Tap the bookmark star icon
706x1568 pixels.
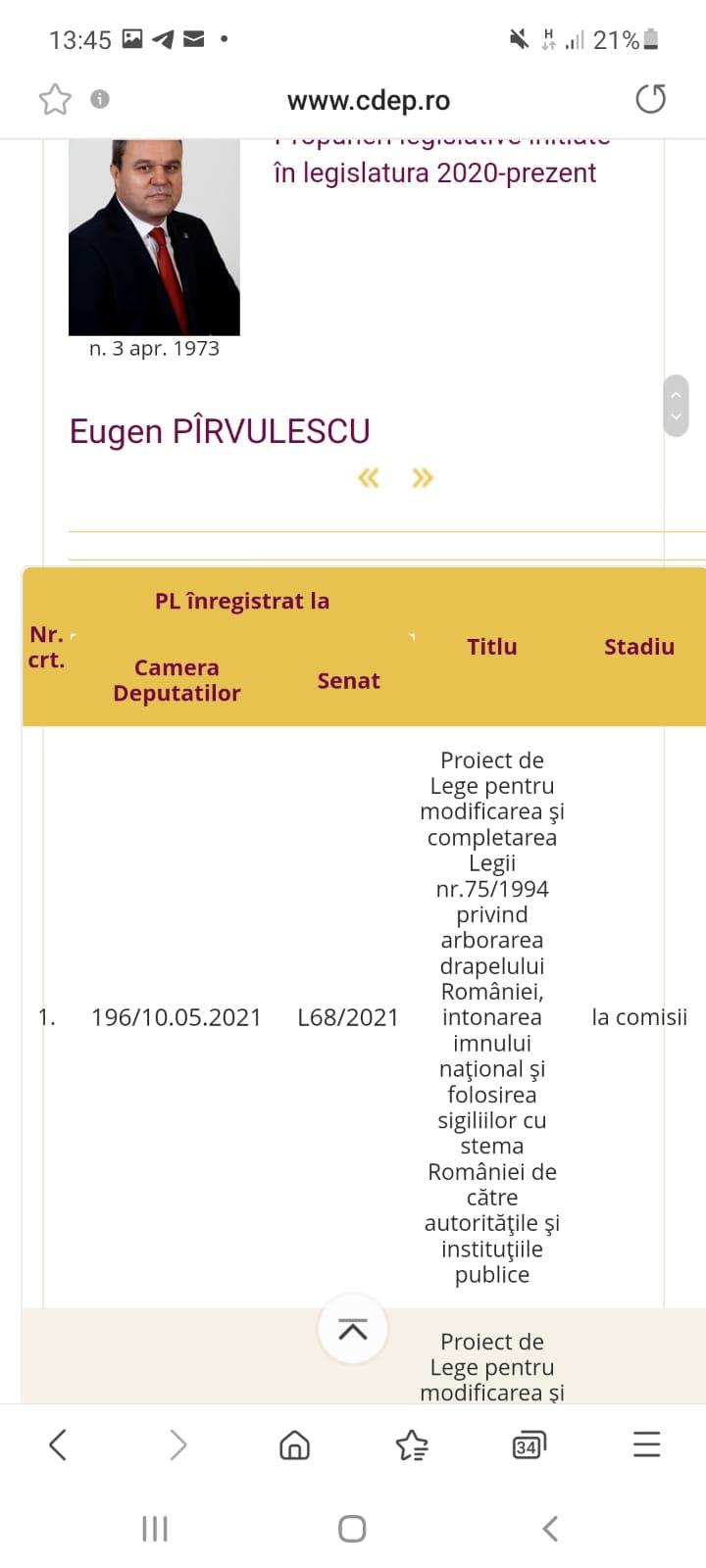click(x=56, y=99)
